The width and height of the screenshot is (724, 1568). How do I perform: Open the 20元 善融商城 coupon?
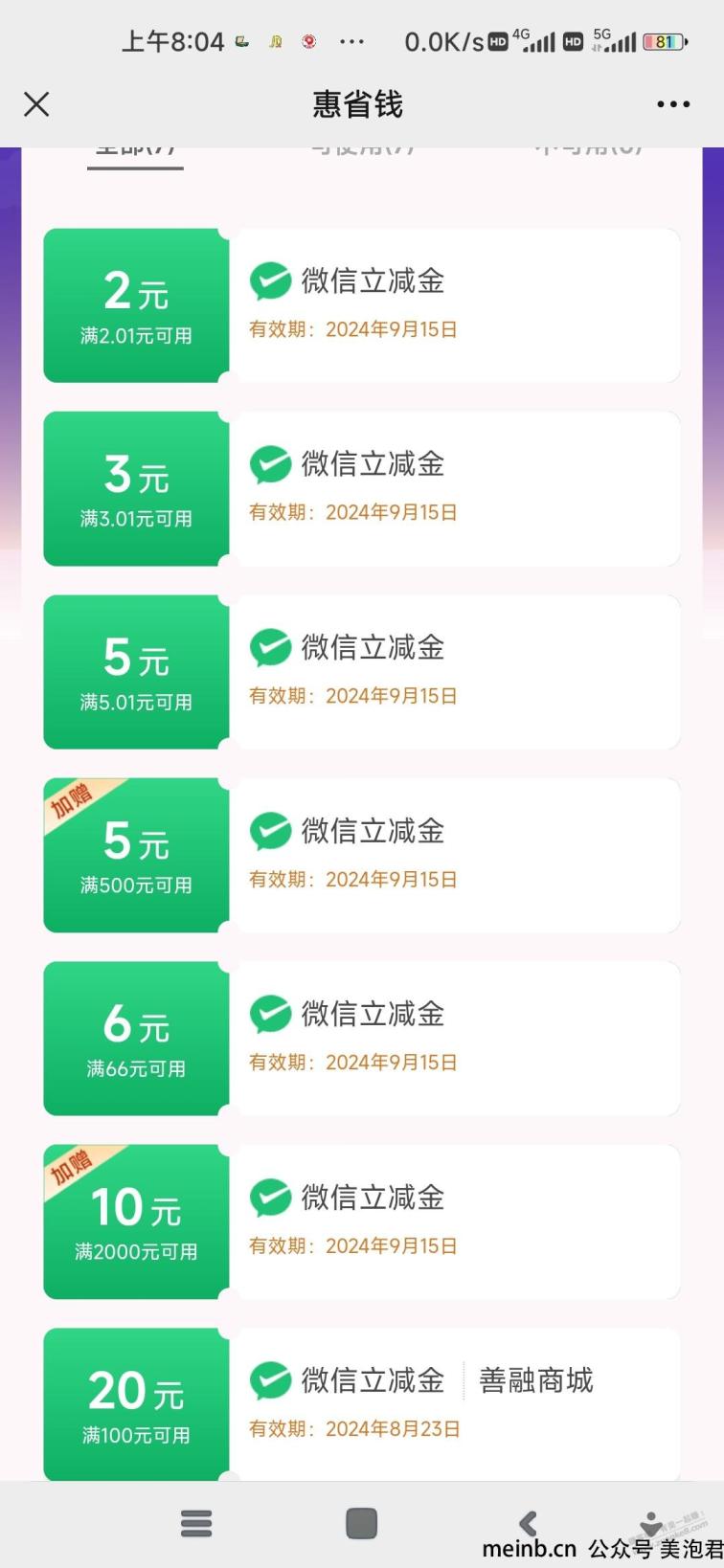(362, 1404)
